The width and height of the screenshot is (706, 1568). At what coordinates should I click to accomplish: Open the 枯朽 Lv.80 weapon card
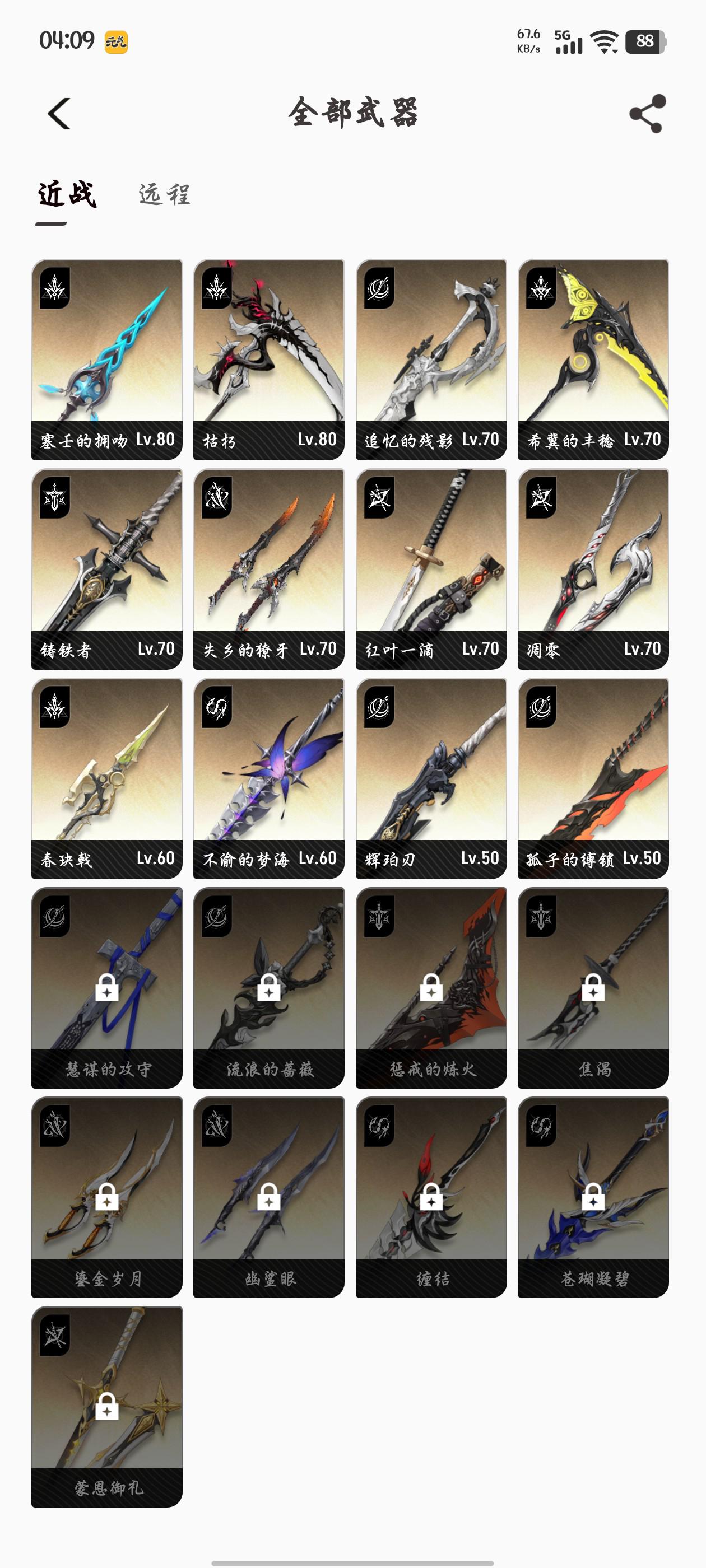pyautogui.click(x=268, y=359)
